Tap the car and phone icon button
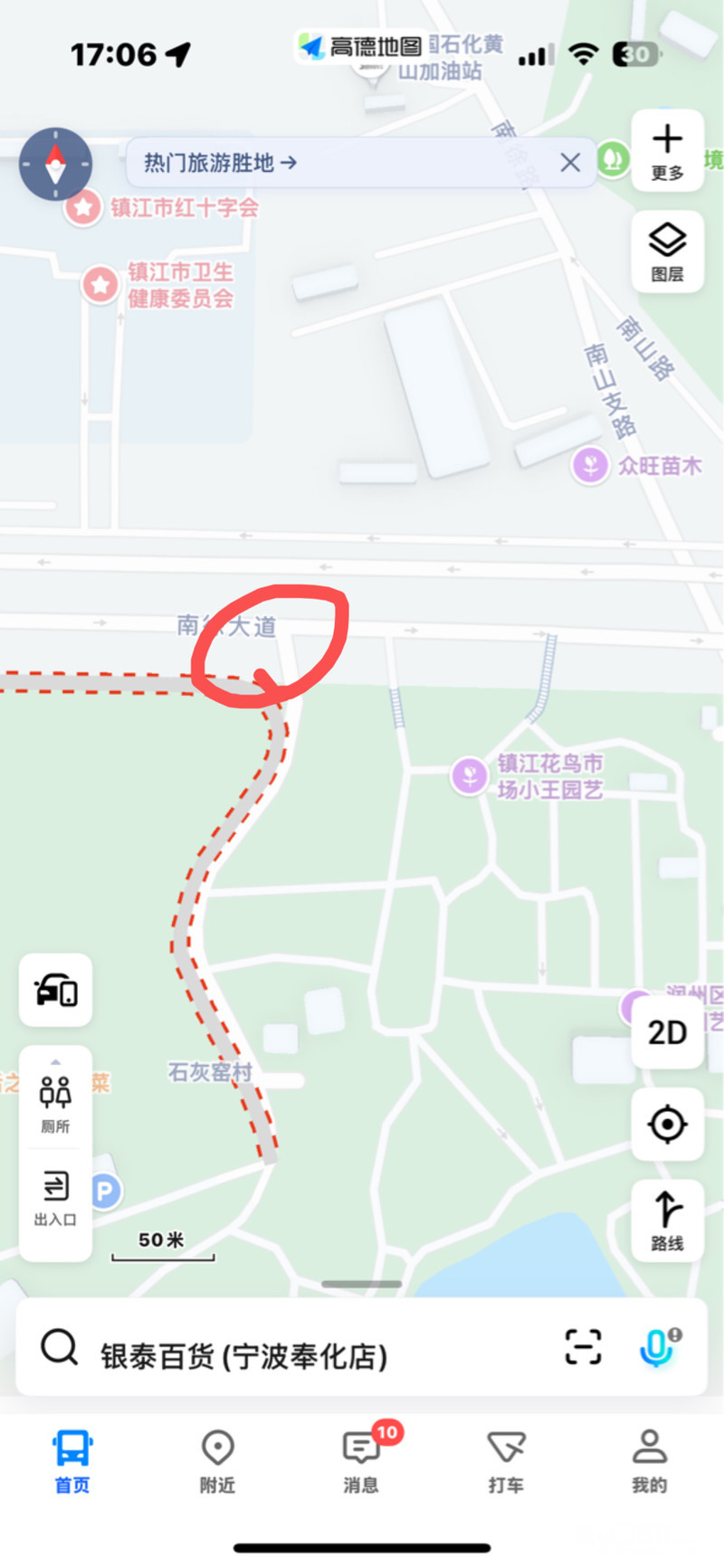 coord(56,990)
